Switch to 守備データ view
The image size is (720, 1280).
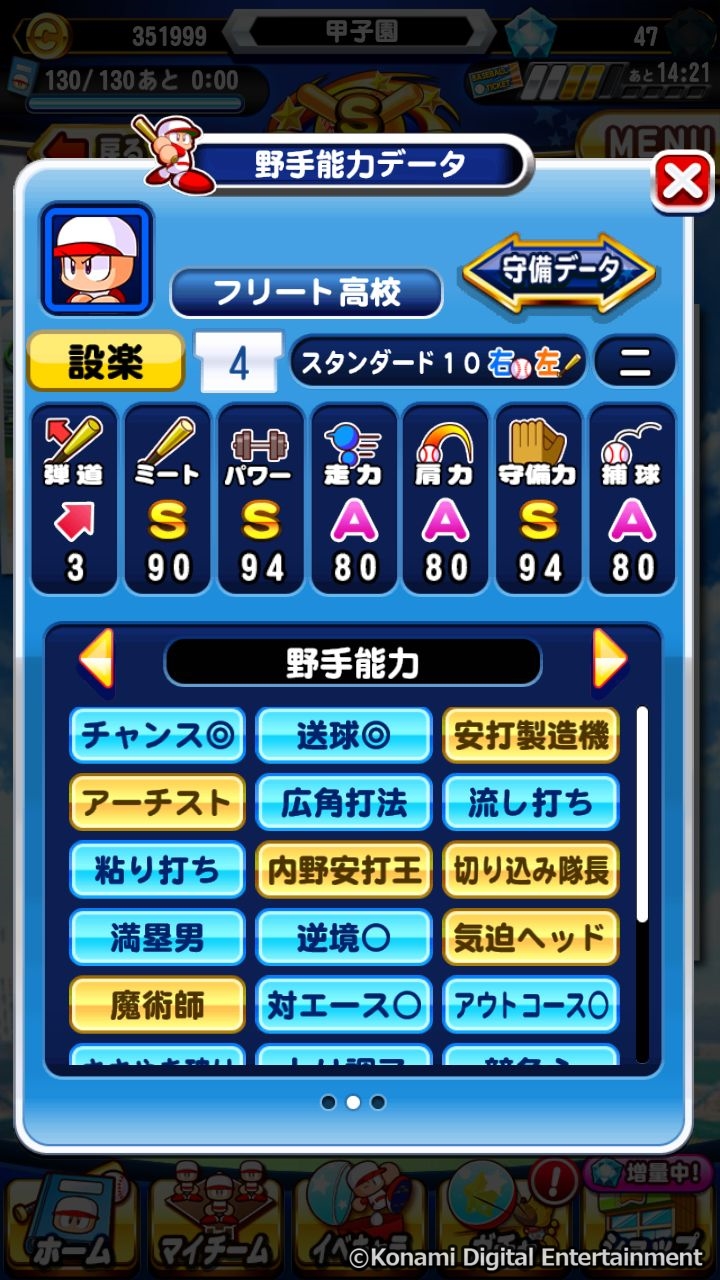click(x=559, y=271)
